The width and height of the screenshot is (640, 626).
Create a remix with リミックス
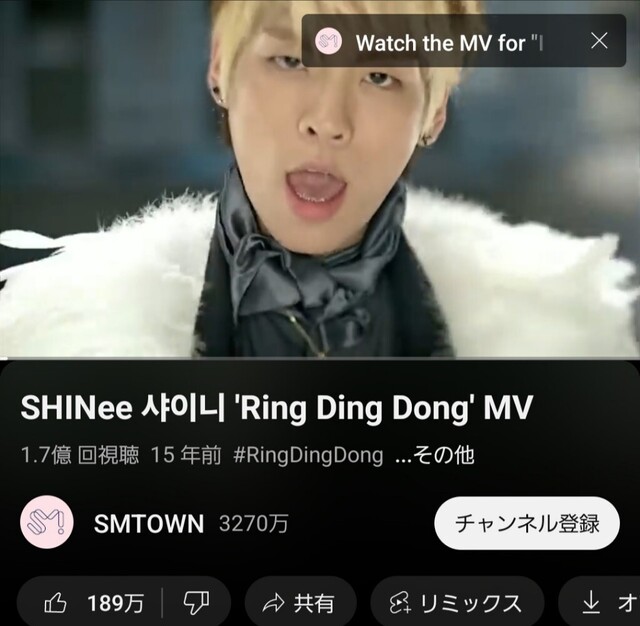457,603
